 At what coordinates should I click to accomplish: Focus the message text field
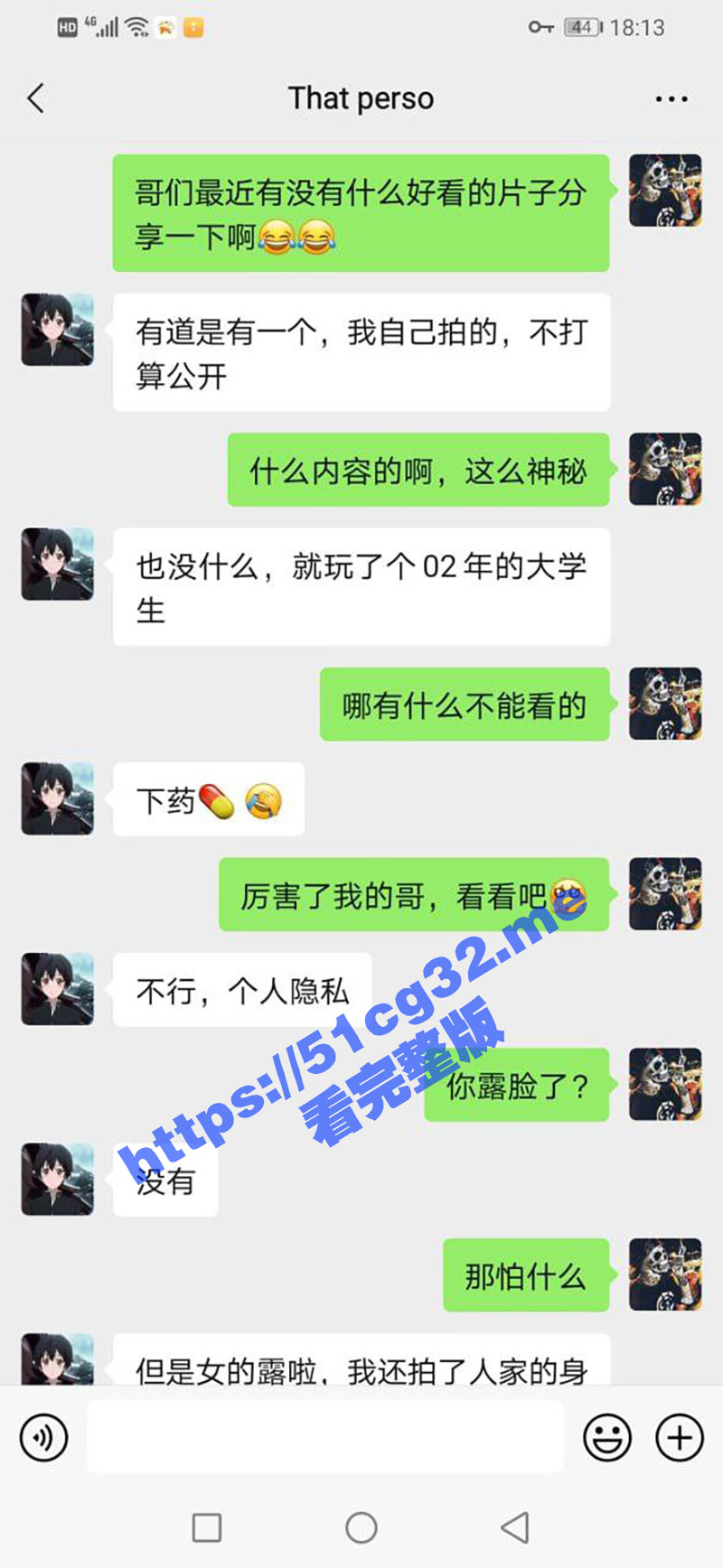[x=325, y=1437]
